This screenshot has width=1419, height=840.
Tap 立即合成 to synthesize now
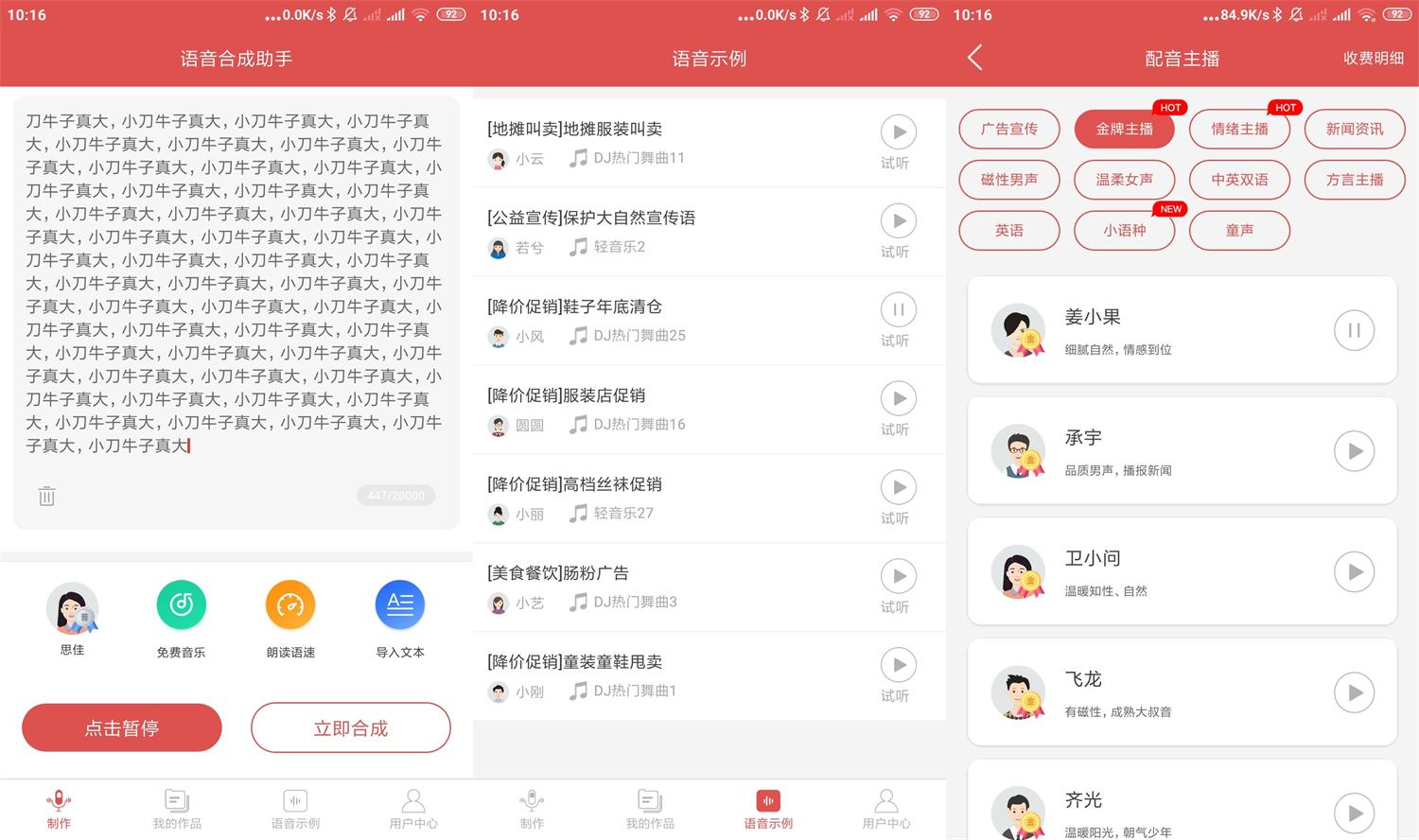(350, 727)
